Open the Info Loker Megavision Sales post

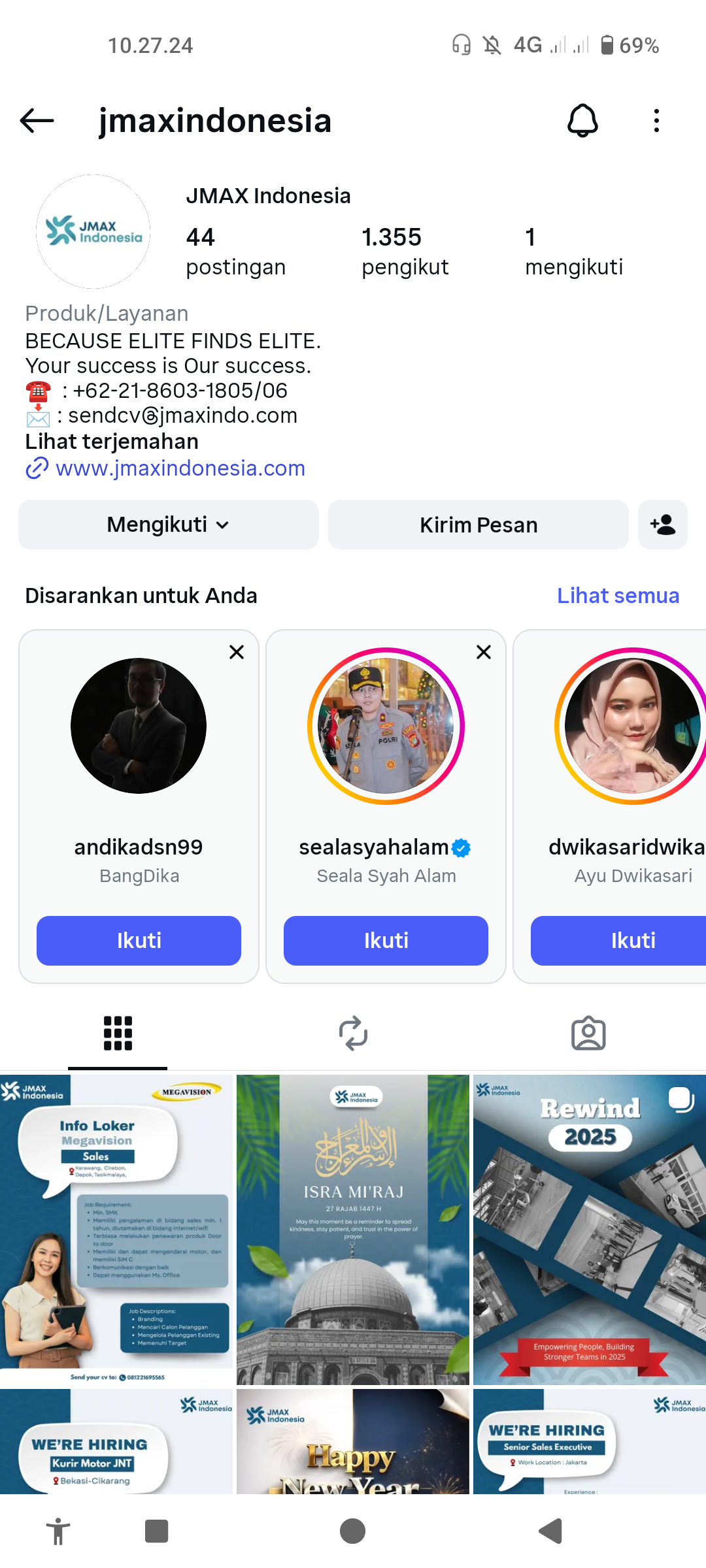tap(116, 1228)
